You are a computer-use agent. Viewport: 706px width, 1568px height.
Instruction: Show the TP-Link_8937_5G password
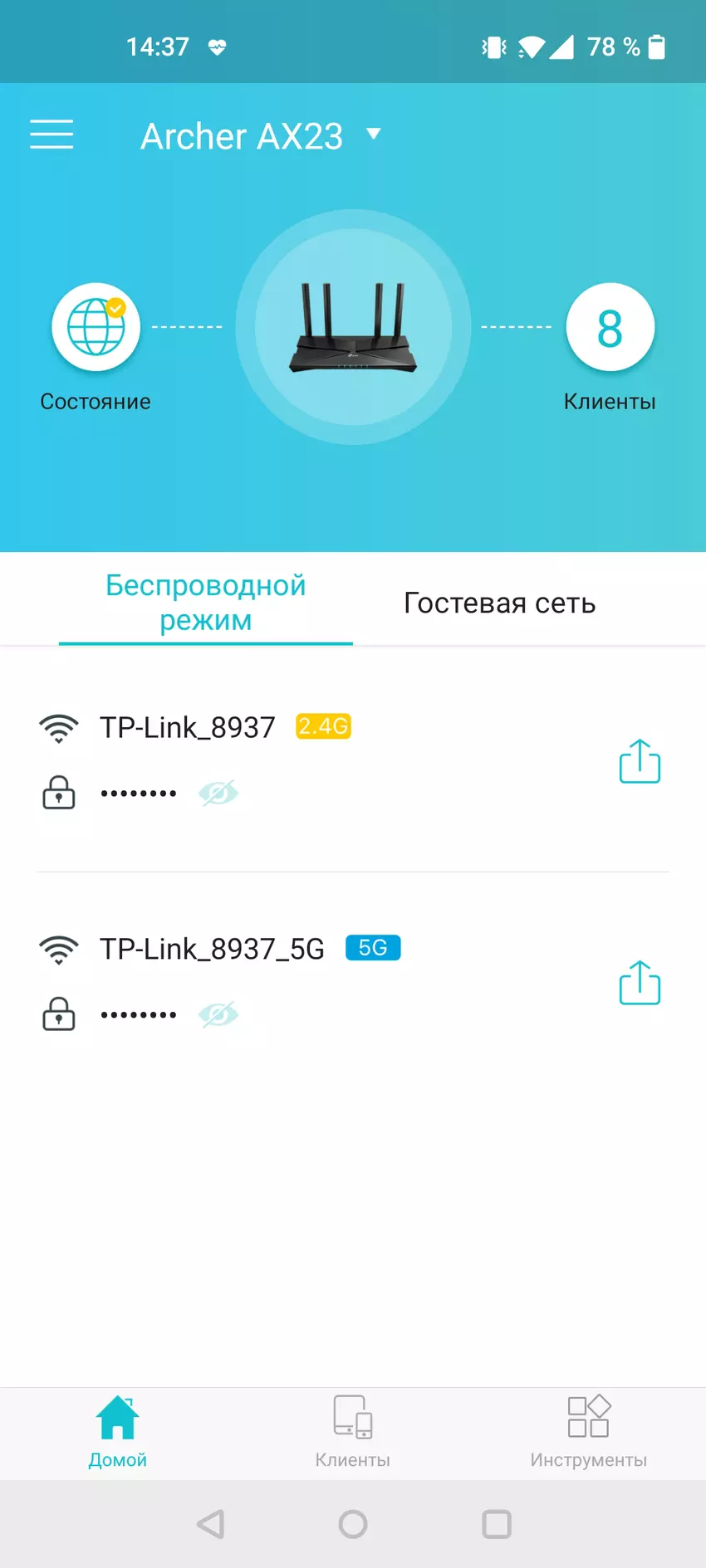[x=218, y=1014]
